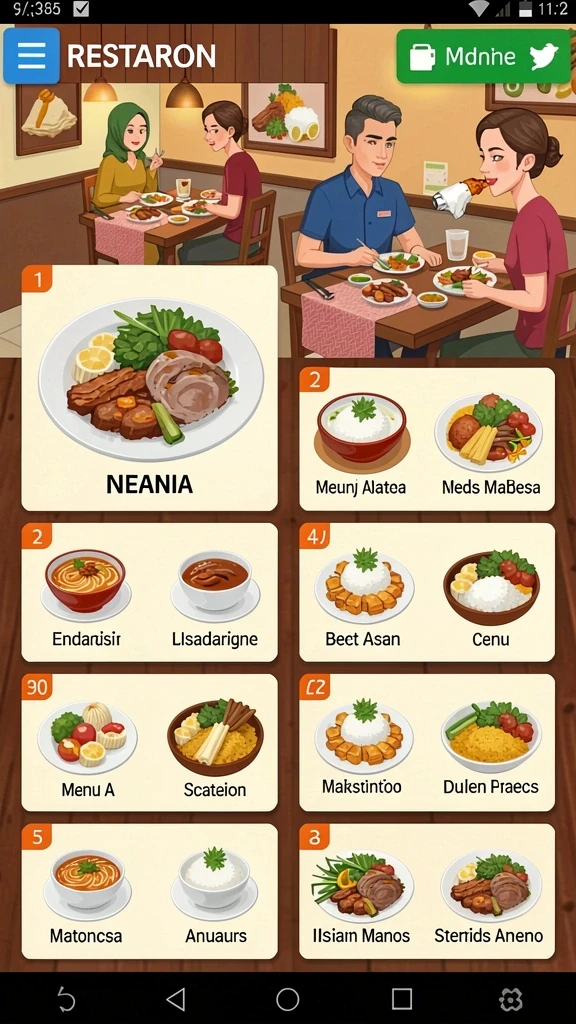Select the Bect Asan dish
Image resolution: width=576 pixels, height=1024 pixels.
[x=363, y=596]
